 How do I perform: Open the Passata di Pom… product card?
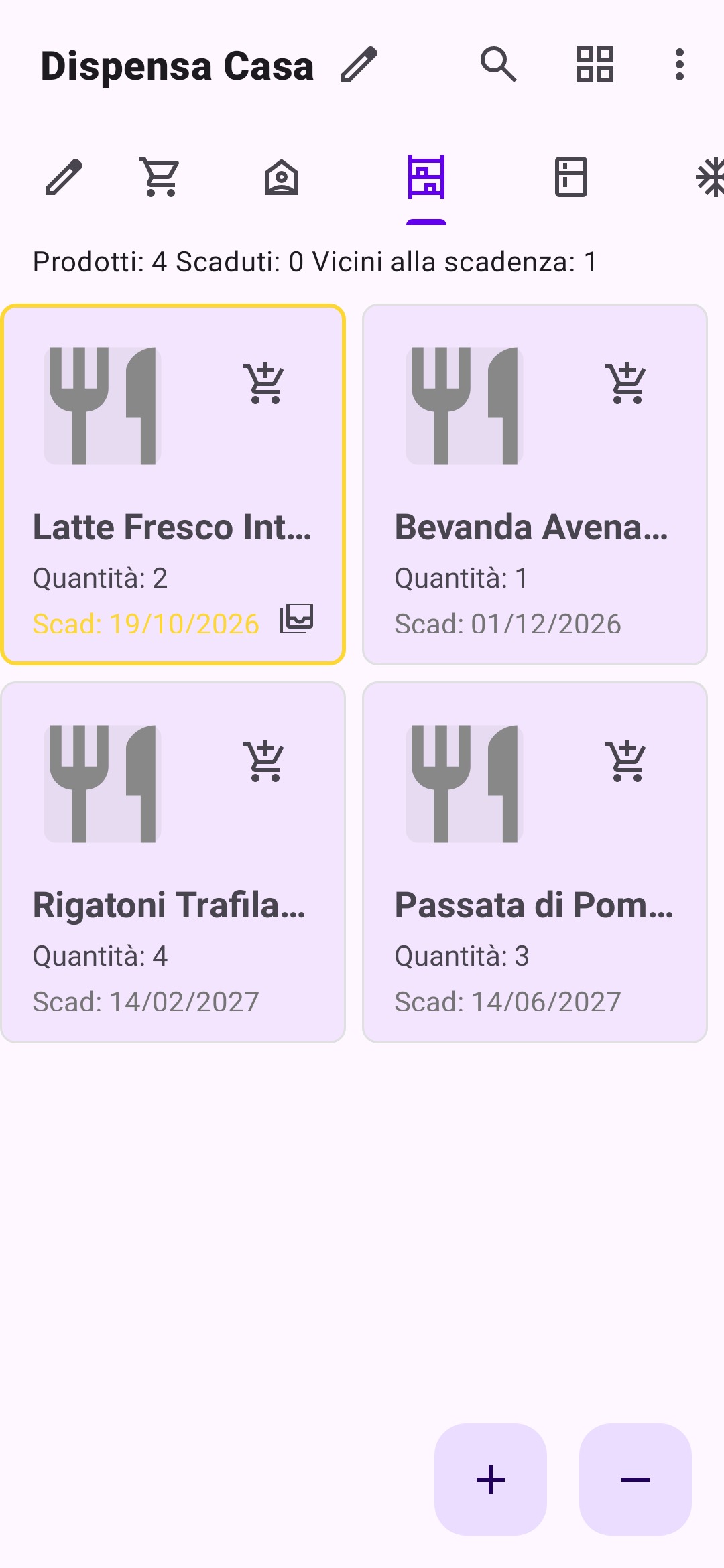[x=535, y=862]
